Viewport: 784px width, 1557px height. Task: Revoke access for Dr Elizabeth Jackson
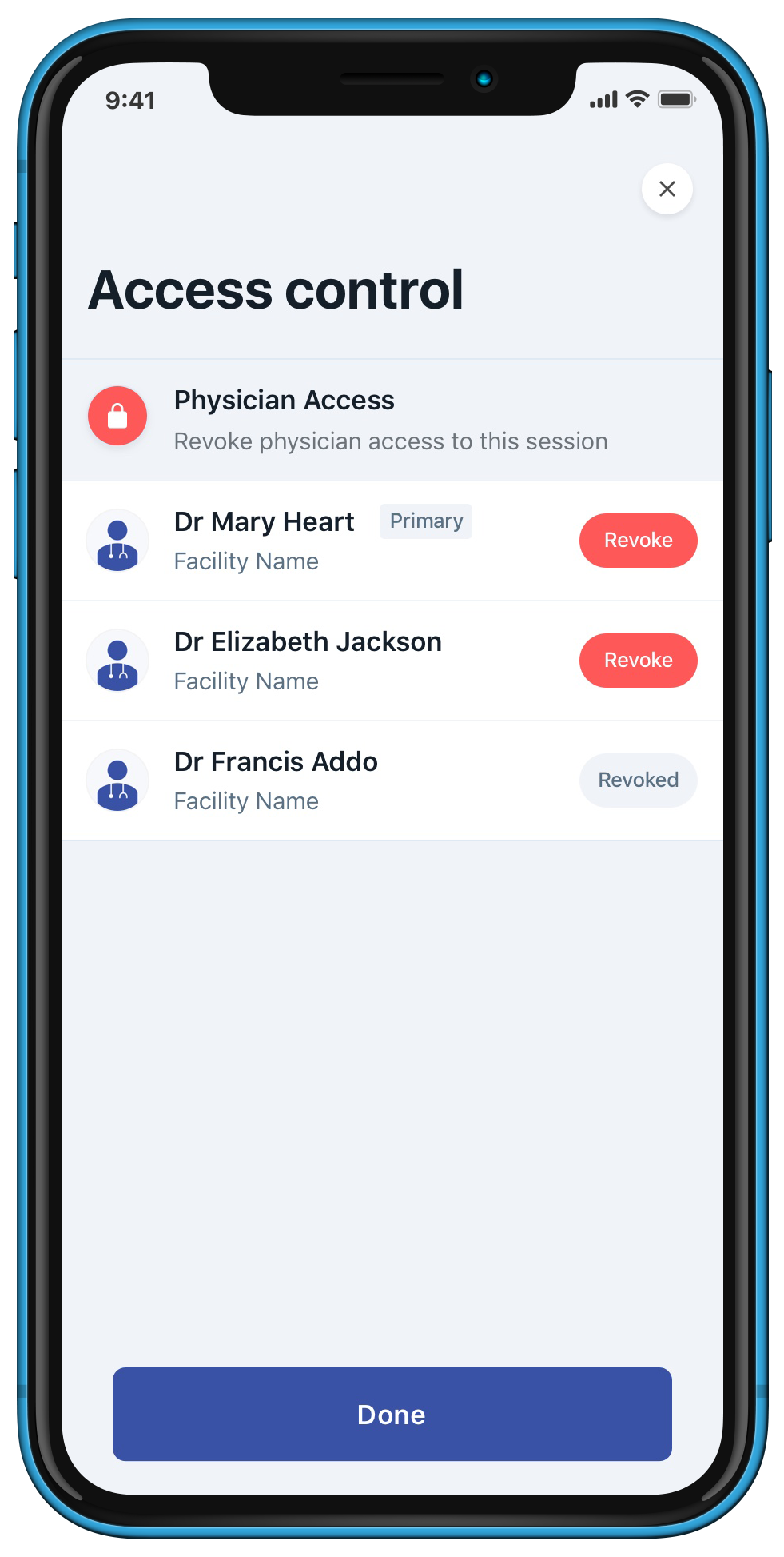pos(638,661)
